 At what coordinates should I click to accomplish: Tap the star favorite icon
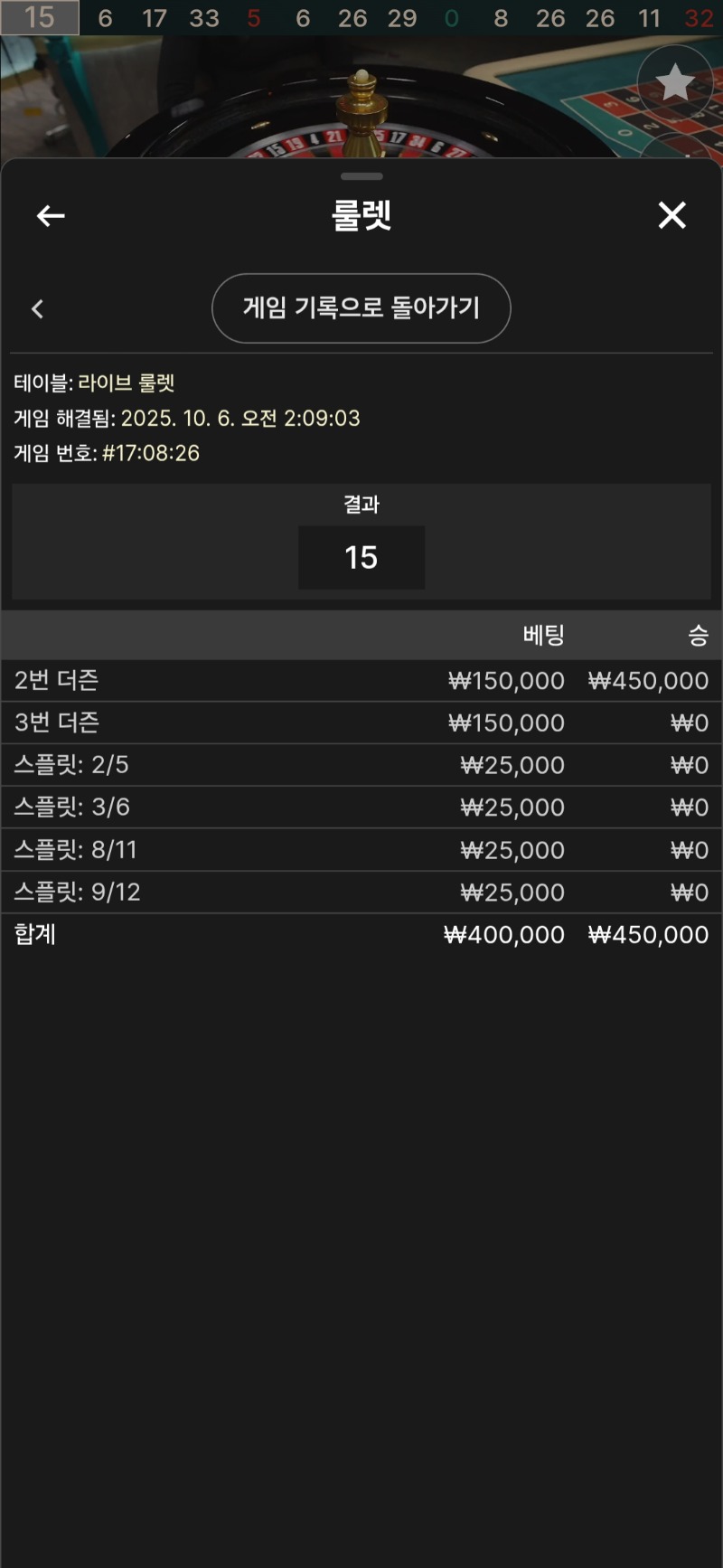tap(674, 83)
